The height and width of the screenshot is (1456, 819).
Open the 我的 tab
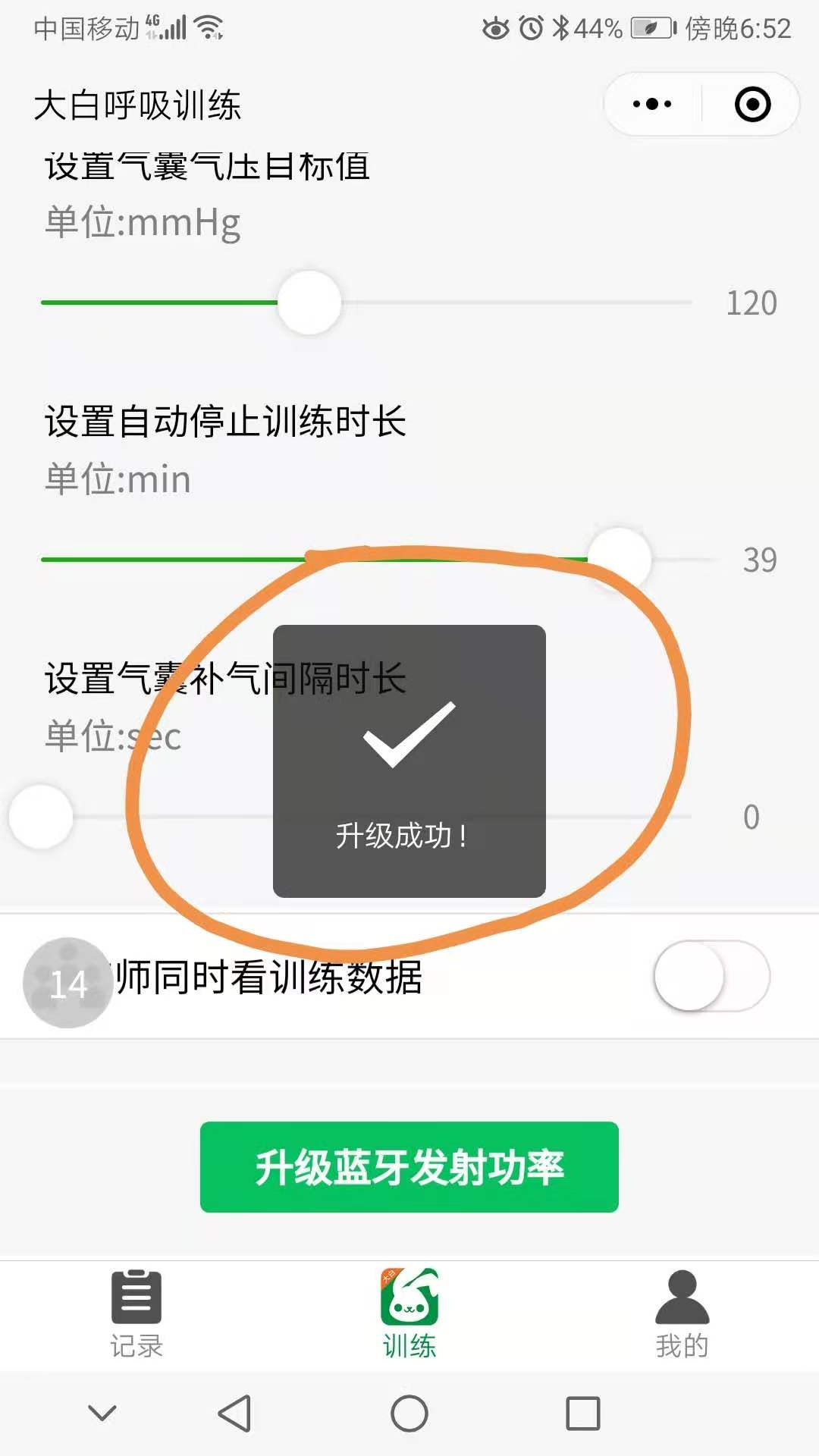coord(682,1315)
